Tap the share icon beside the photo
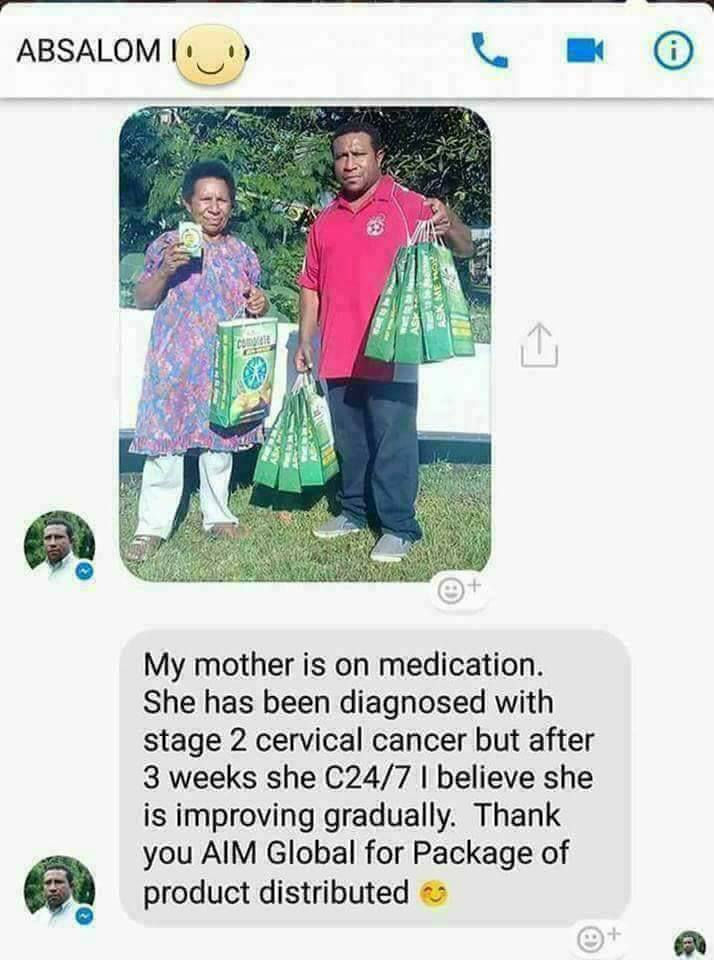Viewport: 714px width, 960px height. pos(539,346)
